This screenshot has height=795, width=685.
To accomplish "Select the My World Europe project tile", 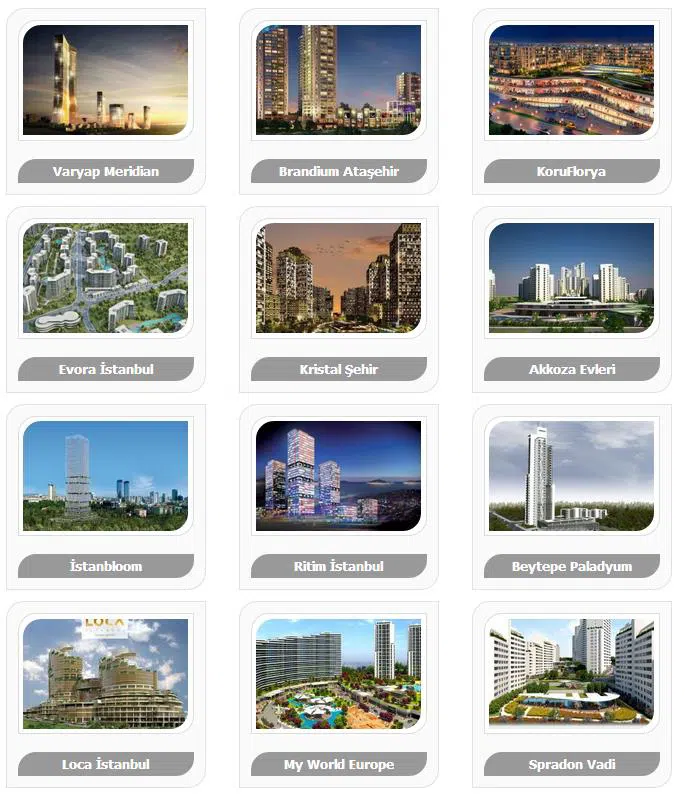I will pyautogui.click(x=338, y=673).
